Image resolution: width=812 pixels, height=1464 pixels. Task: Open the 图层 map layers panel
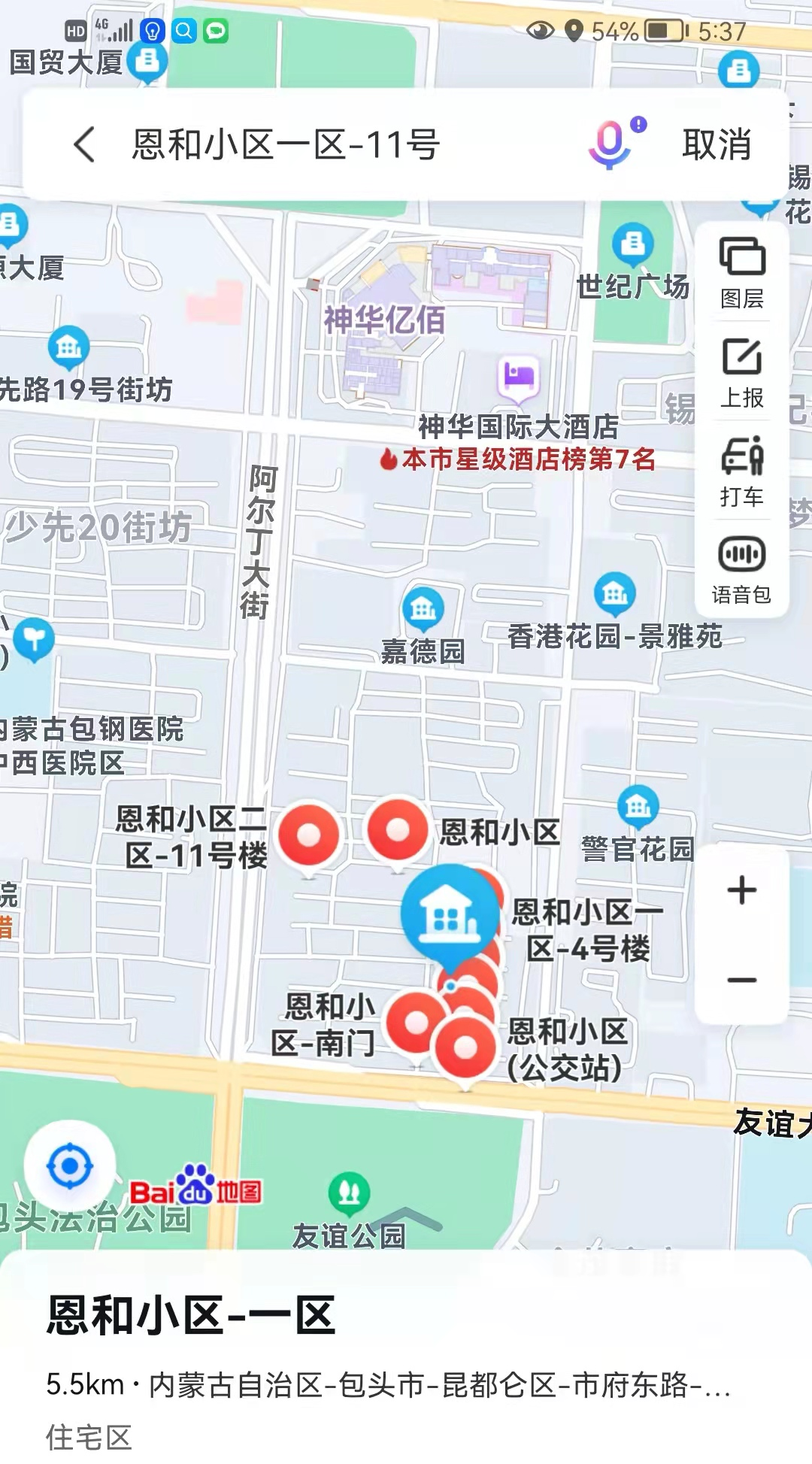point(741,272)
